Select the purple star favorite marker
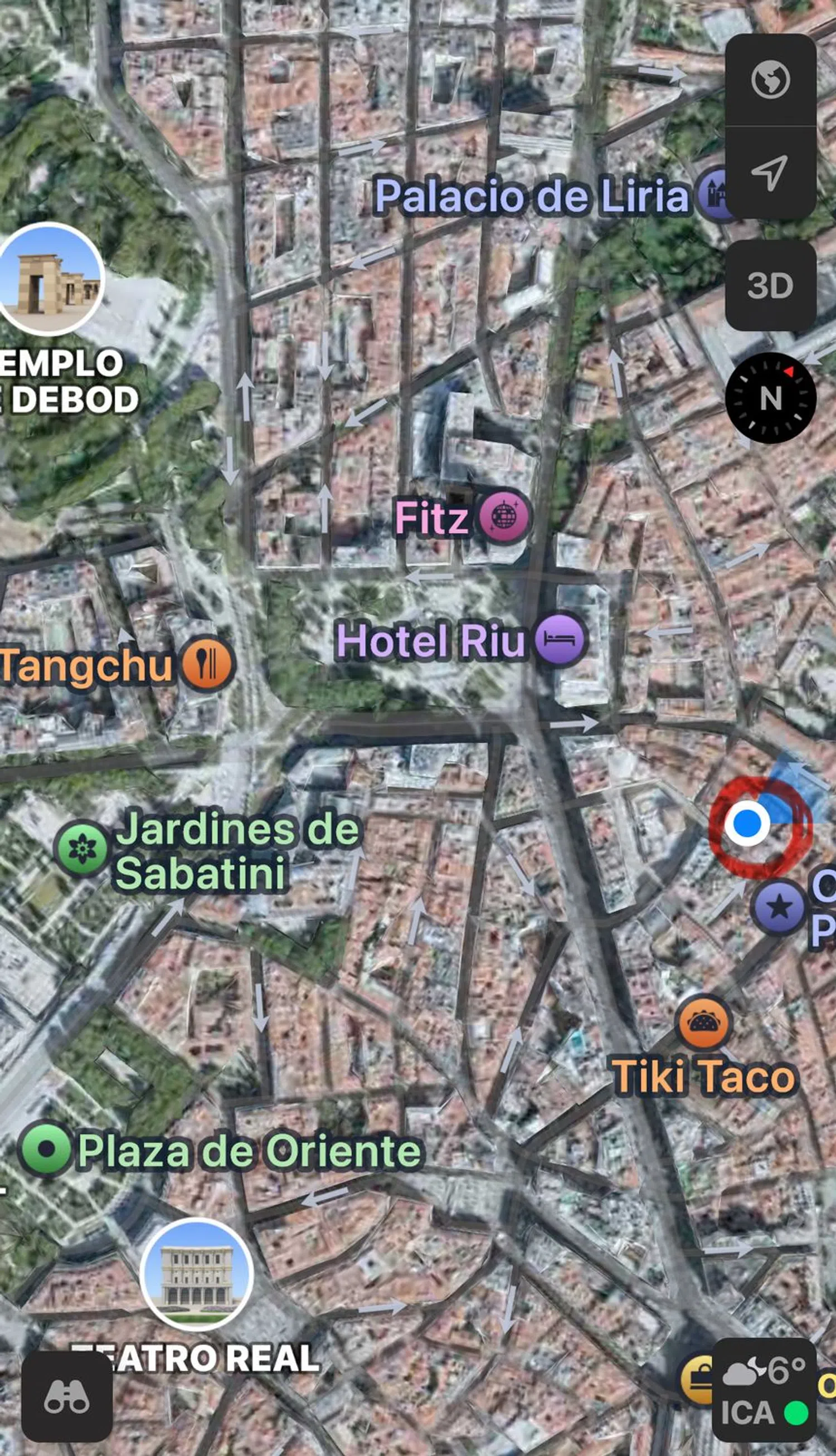This screenshot has height=1456, width=836. (779, 907)
